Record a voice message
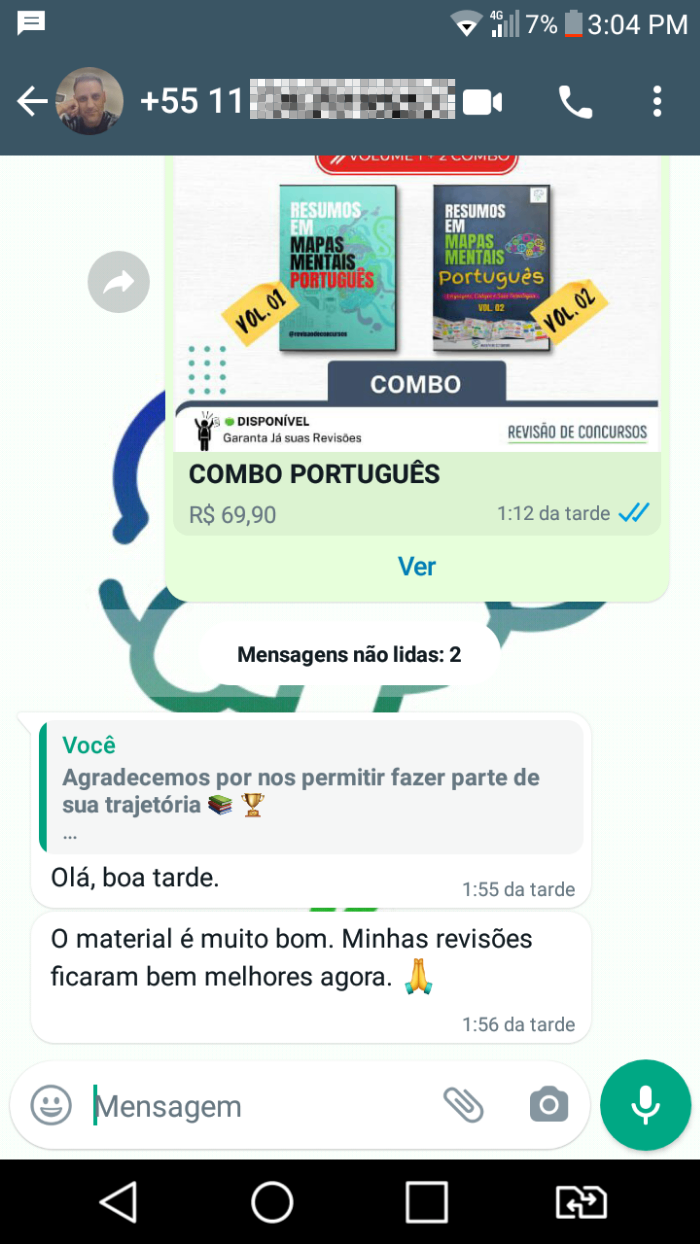The height and width of the screenshot is (1244, 700). pyautogui.click(x=645, y=1105)
